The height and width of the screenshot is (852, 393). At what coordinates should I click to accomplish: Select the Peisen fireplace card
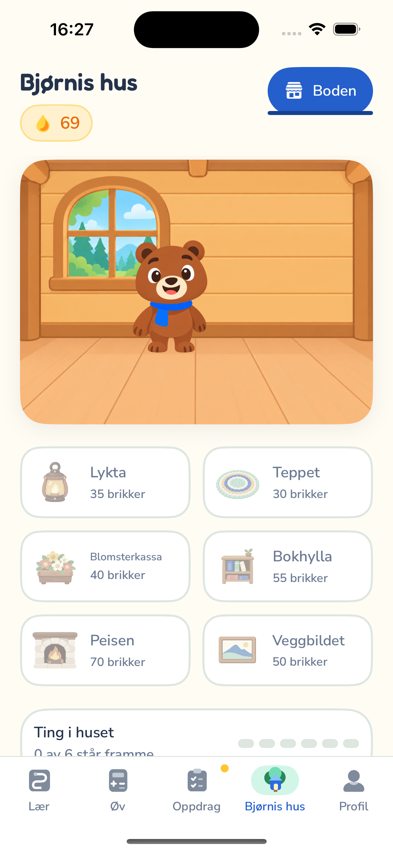pyautogui.click(x=105, y=650)
